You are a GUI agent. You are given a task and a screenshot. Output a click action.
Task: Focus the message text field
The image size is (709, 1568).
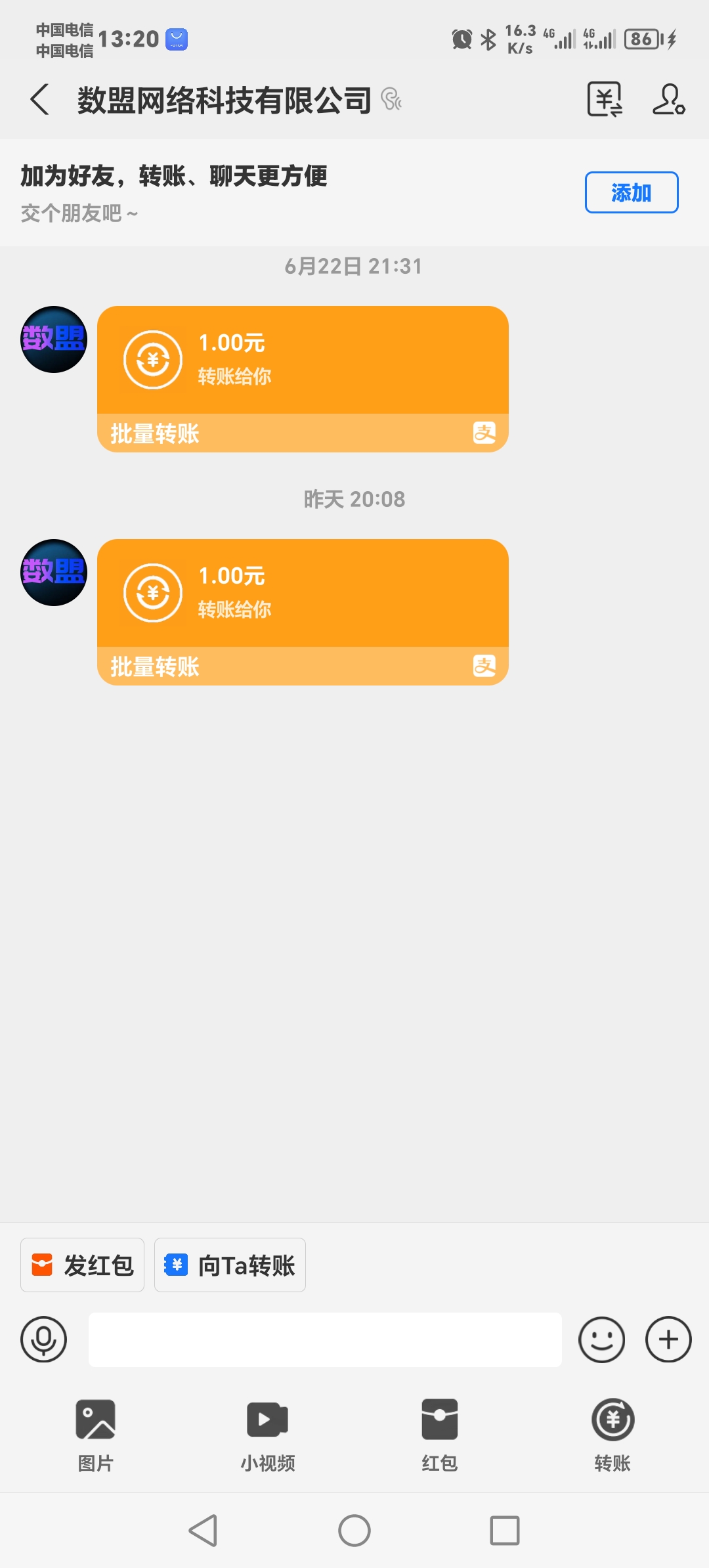coord(325,1339)
